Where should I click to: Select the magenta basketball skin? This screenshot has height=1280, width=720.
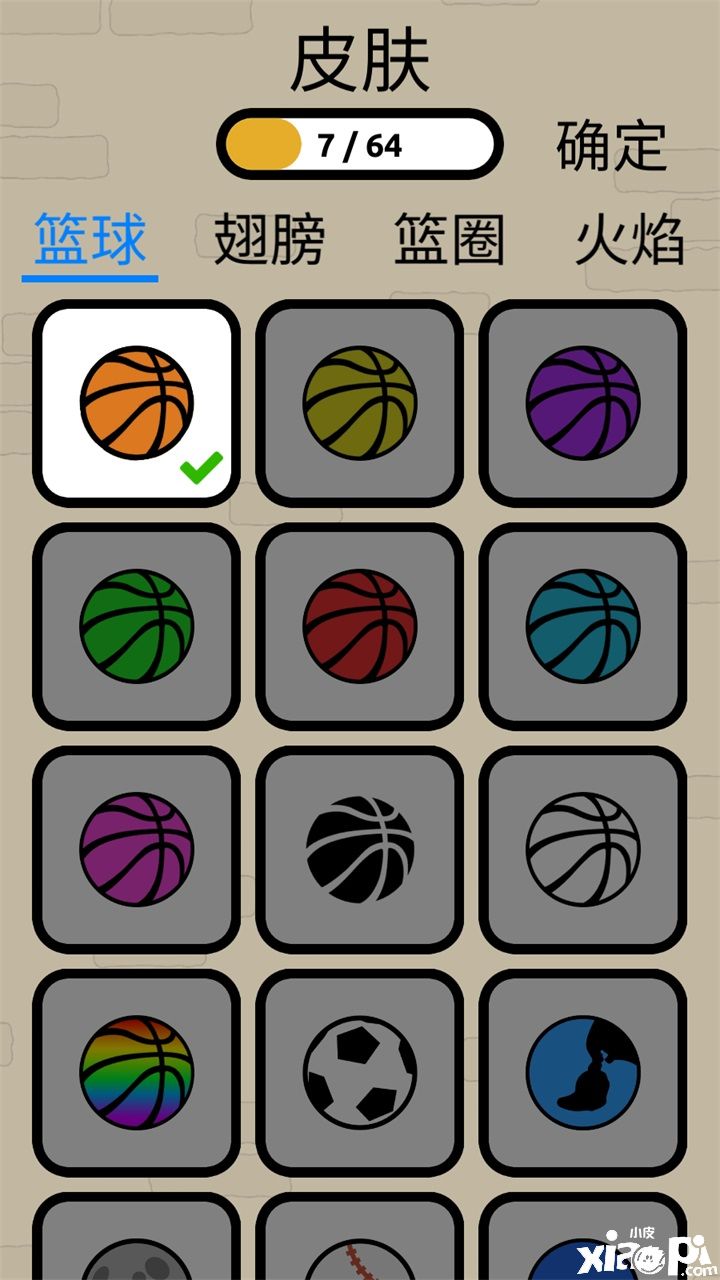pyautogui.click(x=137, y=849)
